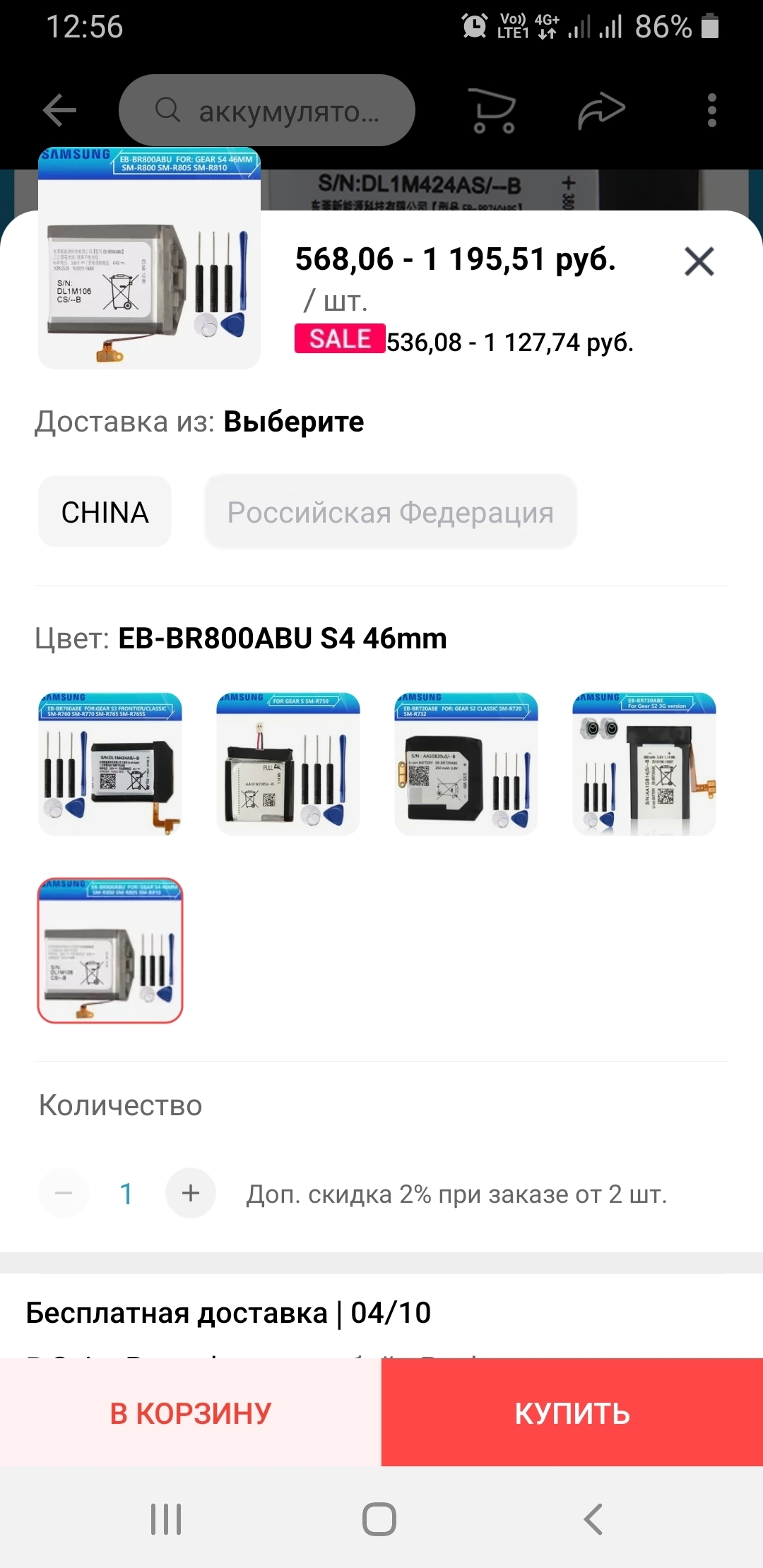Choose the Gear S2 3G version variant
Viewport: 763px width, 1568px height.
tap(644, 764)
